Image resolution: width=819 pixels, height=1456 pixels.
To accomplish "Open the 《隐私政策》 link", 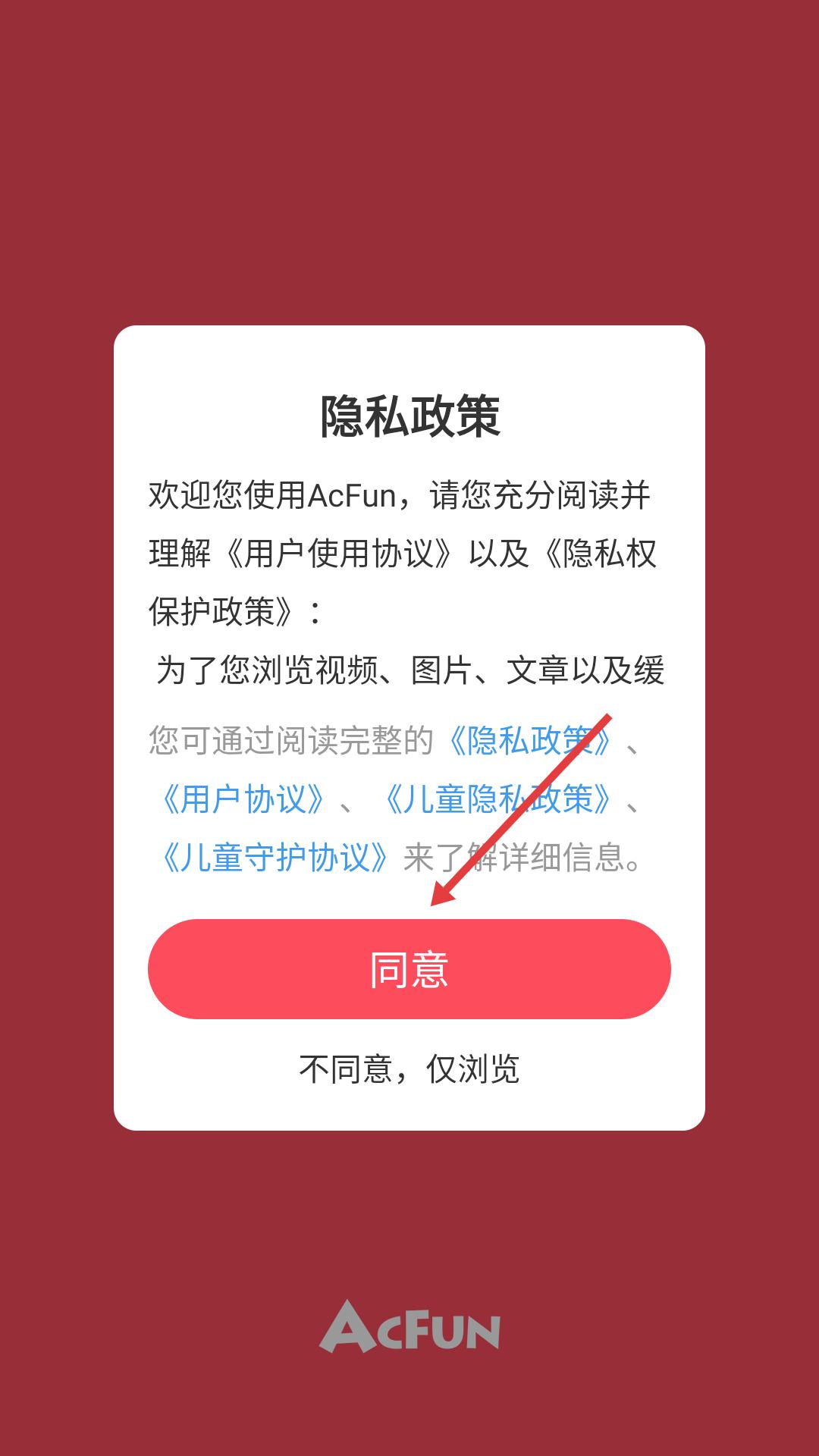I will pyautogui.click(x=530, y=740).
